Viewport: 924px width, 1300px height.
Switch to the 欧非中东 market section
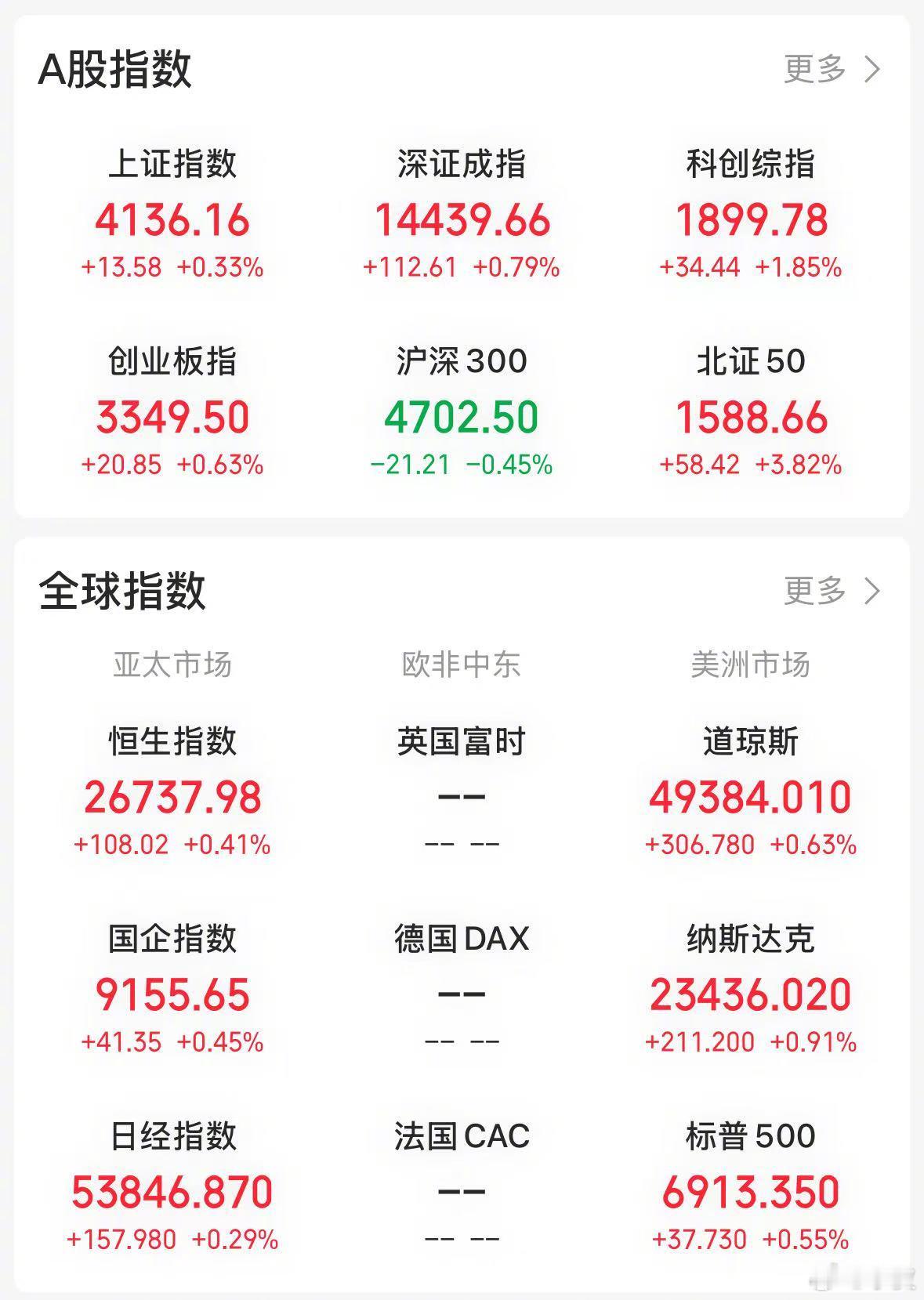tap(462, 667)
